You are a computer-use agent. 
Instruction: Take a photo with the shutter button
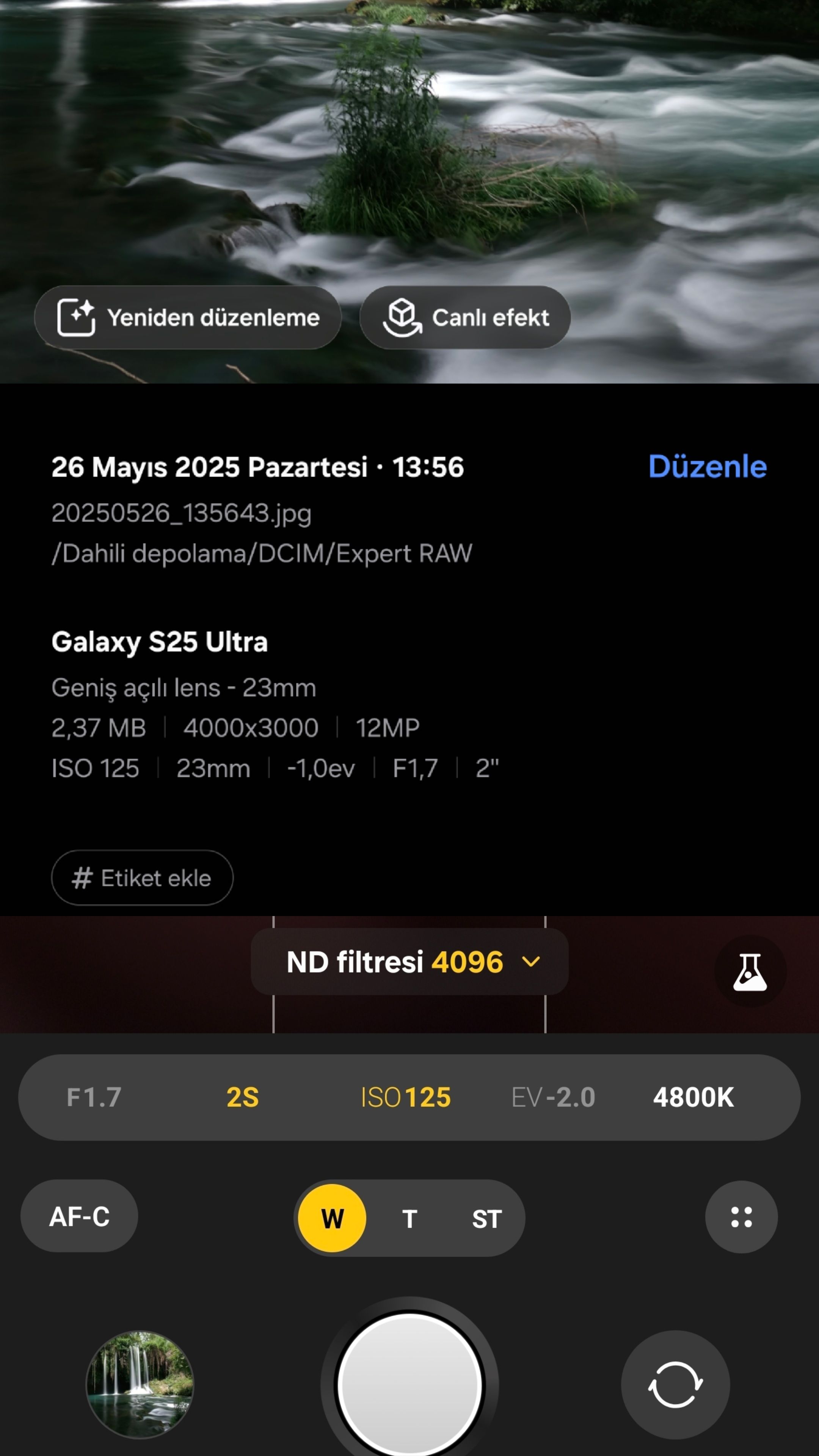click(x=410, y=1385)
